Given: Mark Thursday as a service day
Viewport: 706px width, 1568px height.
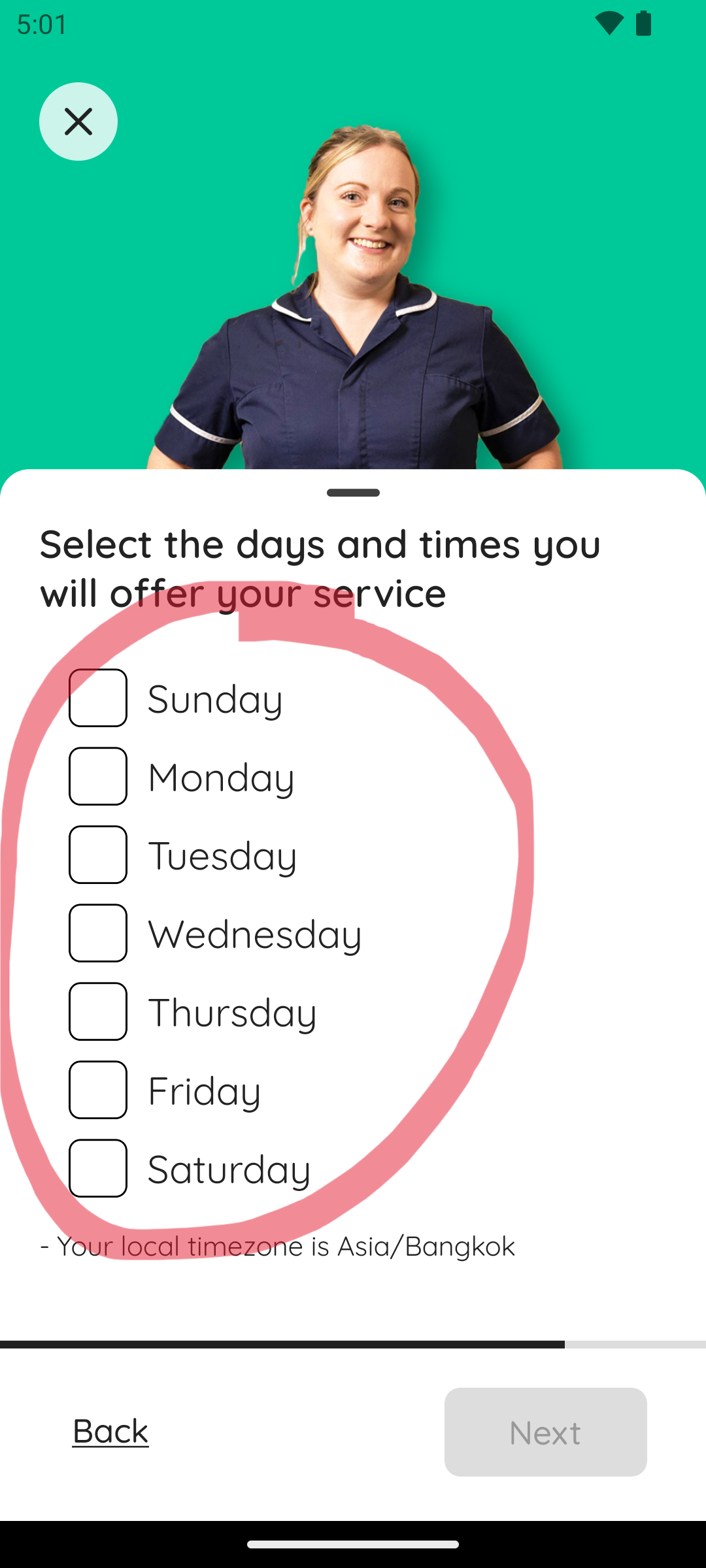Looking at the screenshot, I should click(x=98, y=1011).
